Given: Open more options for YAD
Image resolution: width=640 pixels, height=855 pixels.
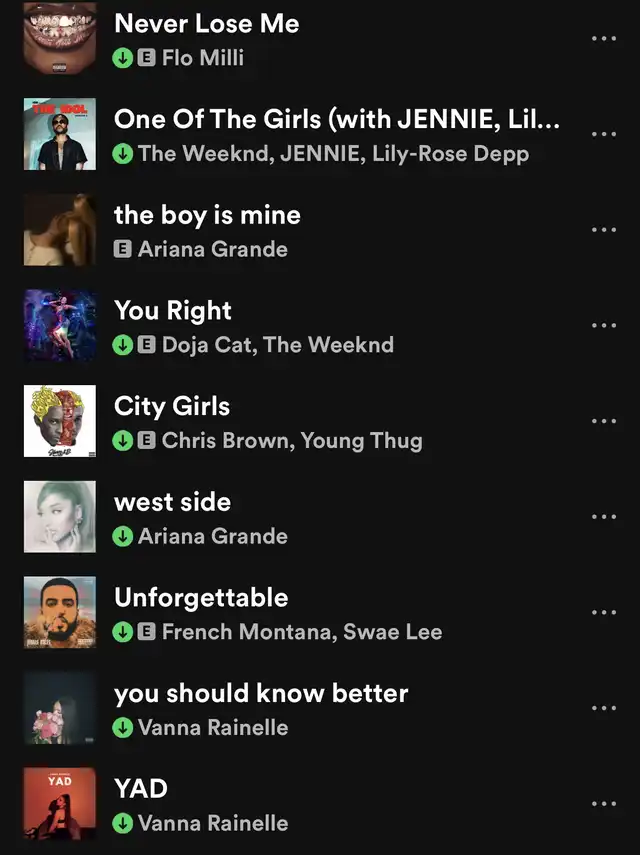Looking at the screenshot, I should point(604,804).
